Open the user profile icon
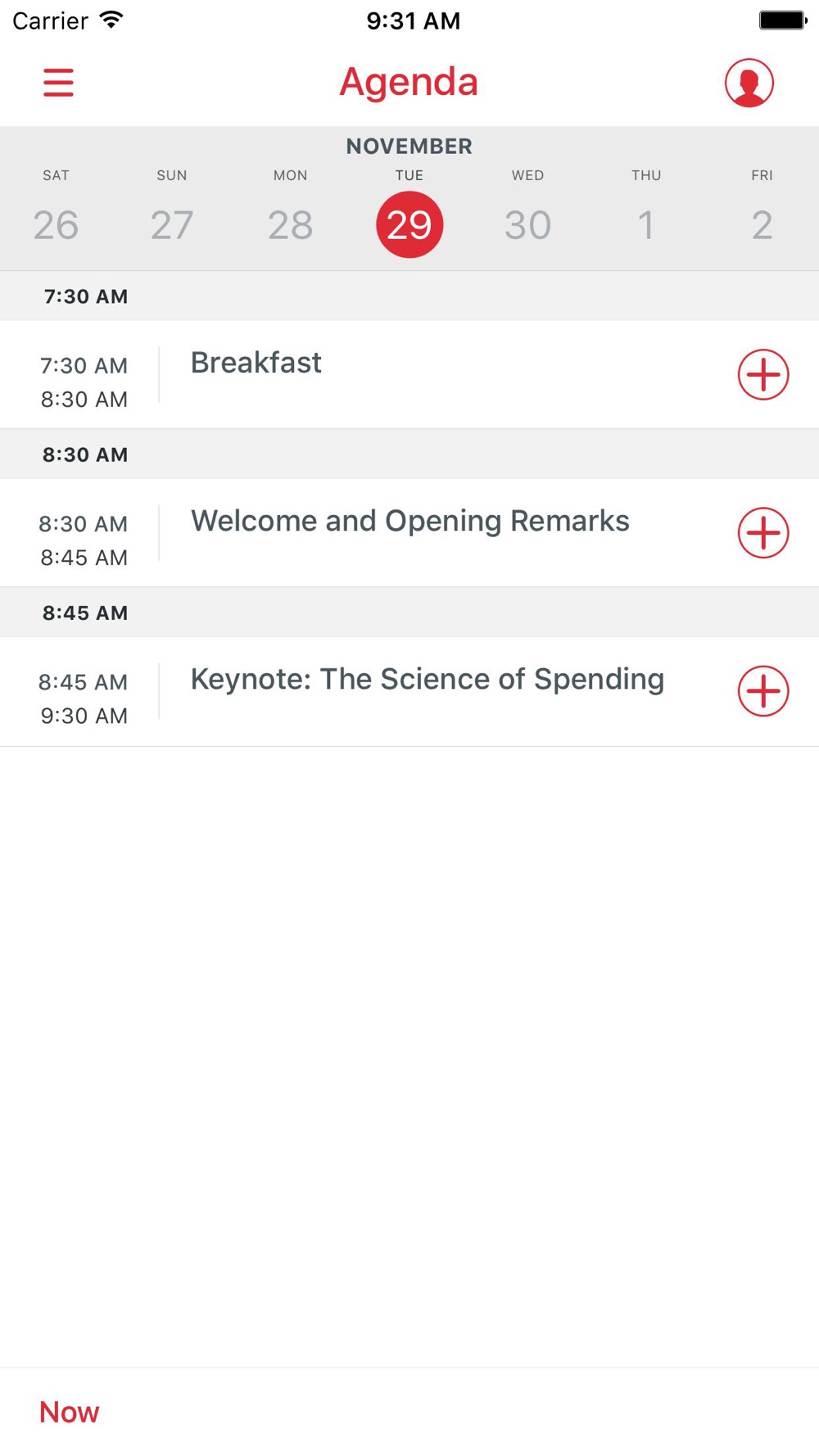Viewport: 819px width, 1456px height. tap(749, 83)
